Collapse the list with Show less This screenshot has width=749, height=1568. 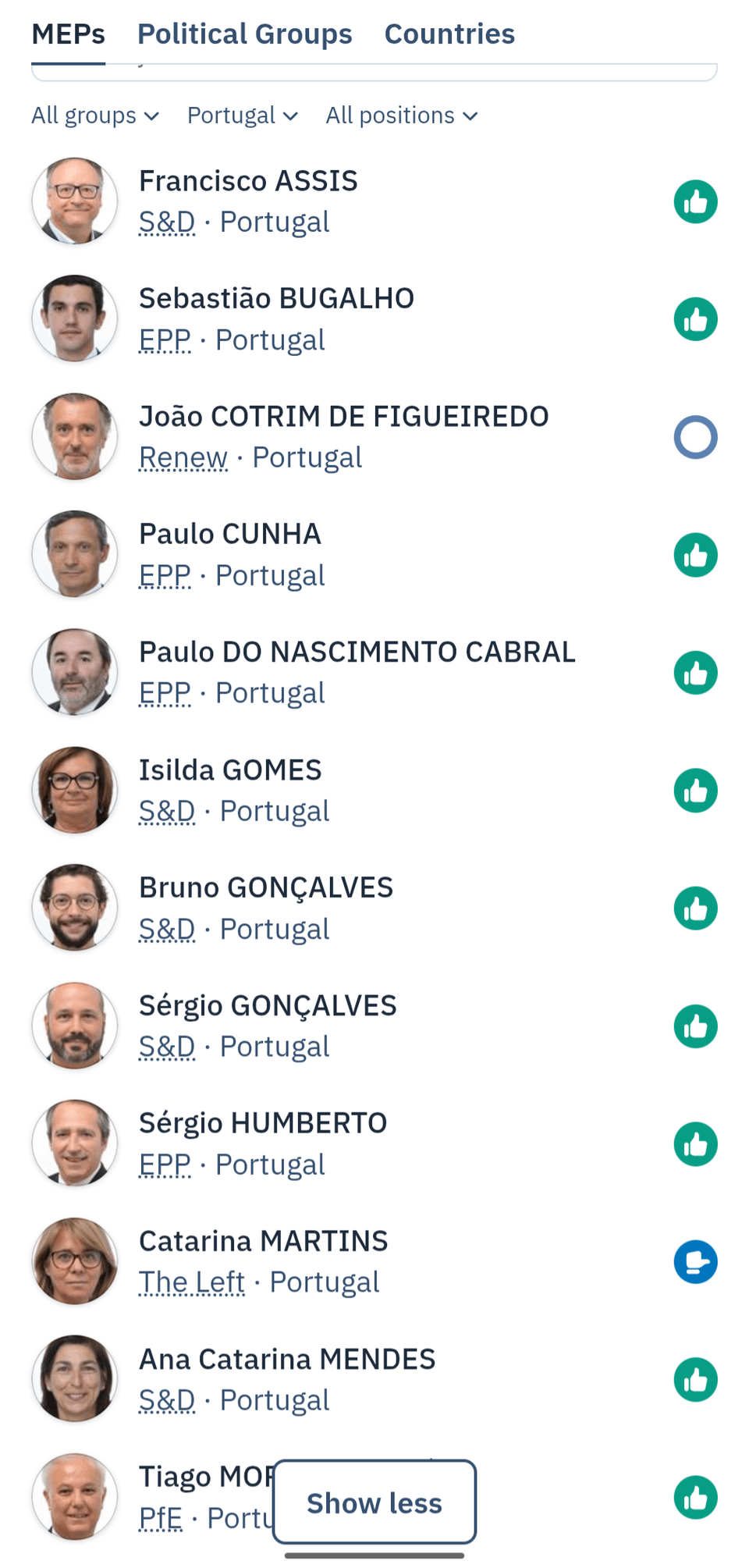click(374, 1502)
